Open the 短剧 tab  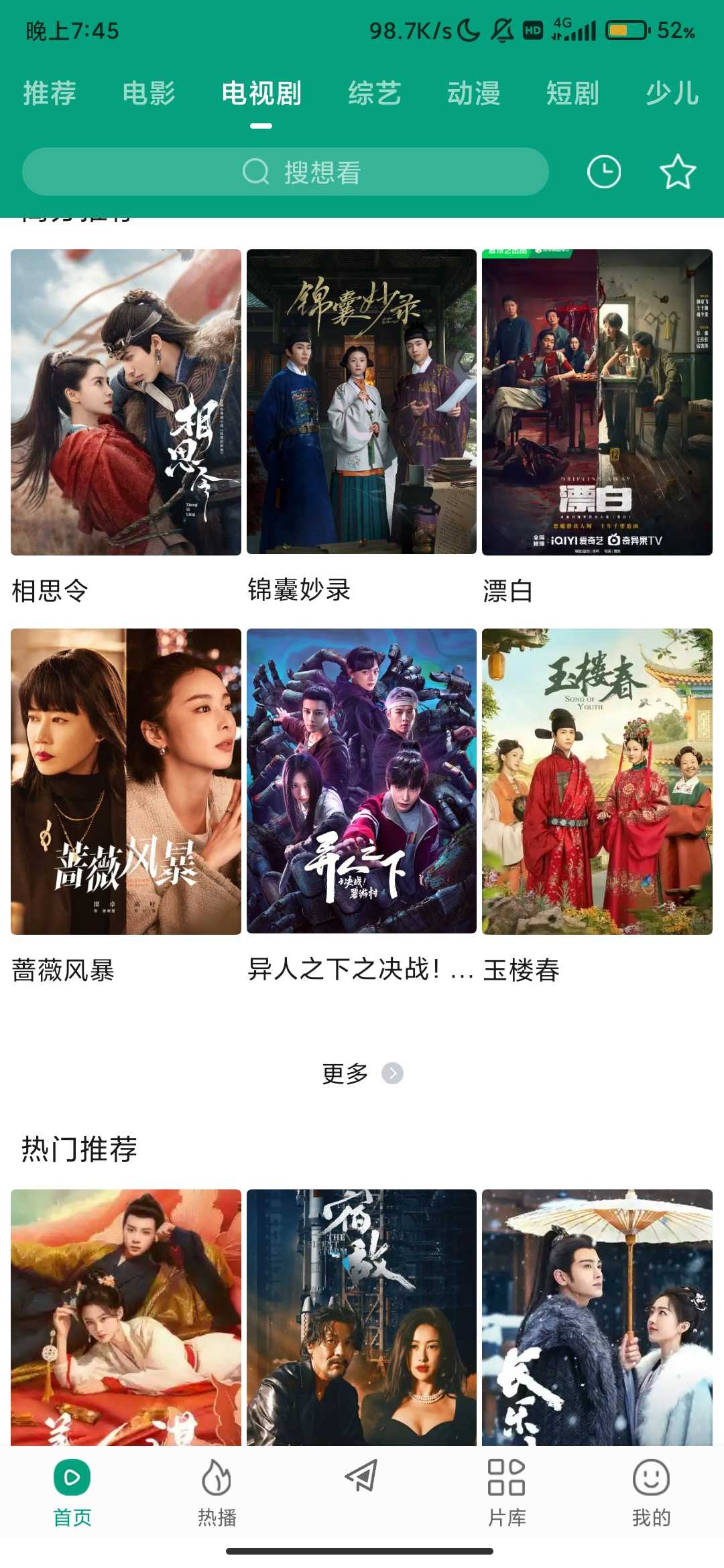[x=572, y=93]
